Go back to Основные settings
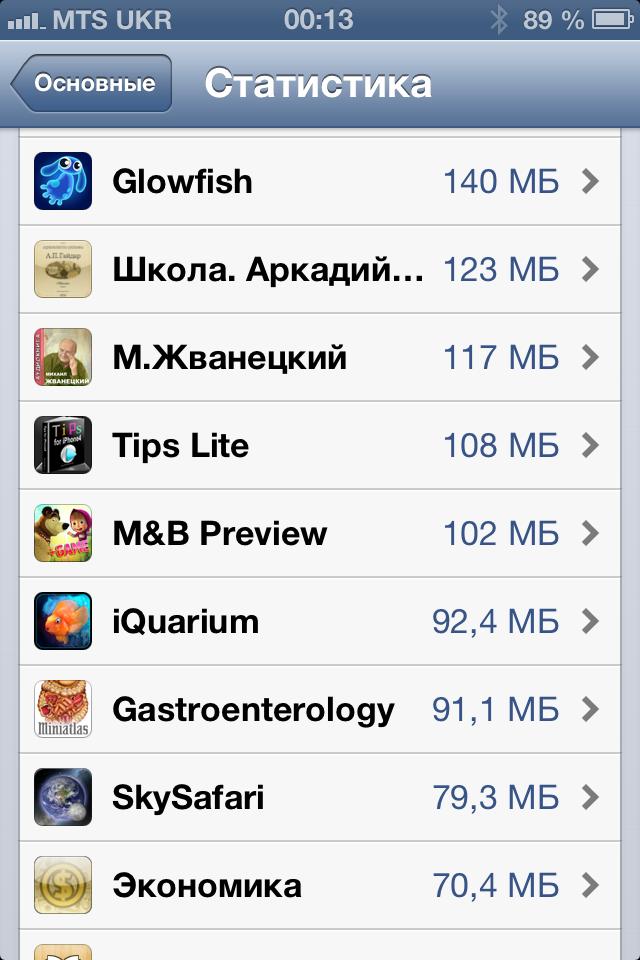Viewport: 640px width, 960px height. point(92,83)
